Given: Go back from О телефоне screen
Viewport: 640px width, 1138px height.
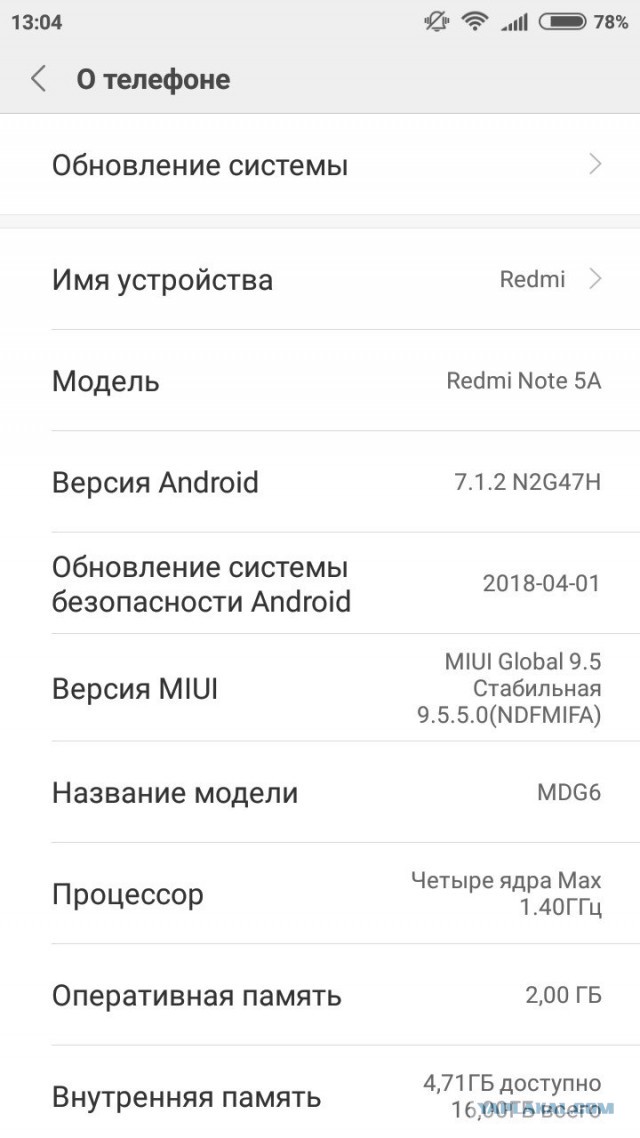Looking at the screenshot, I should 38,78.
